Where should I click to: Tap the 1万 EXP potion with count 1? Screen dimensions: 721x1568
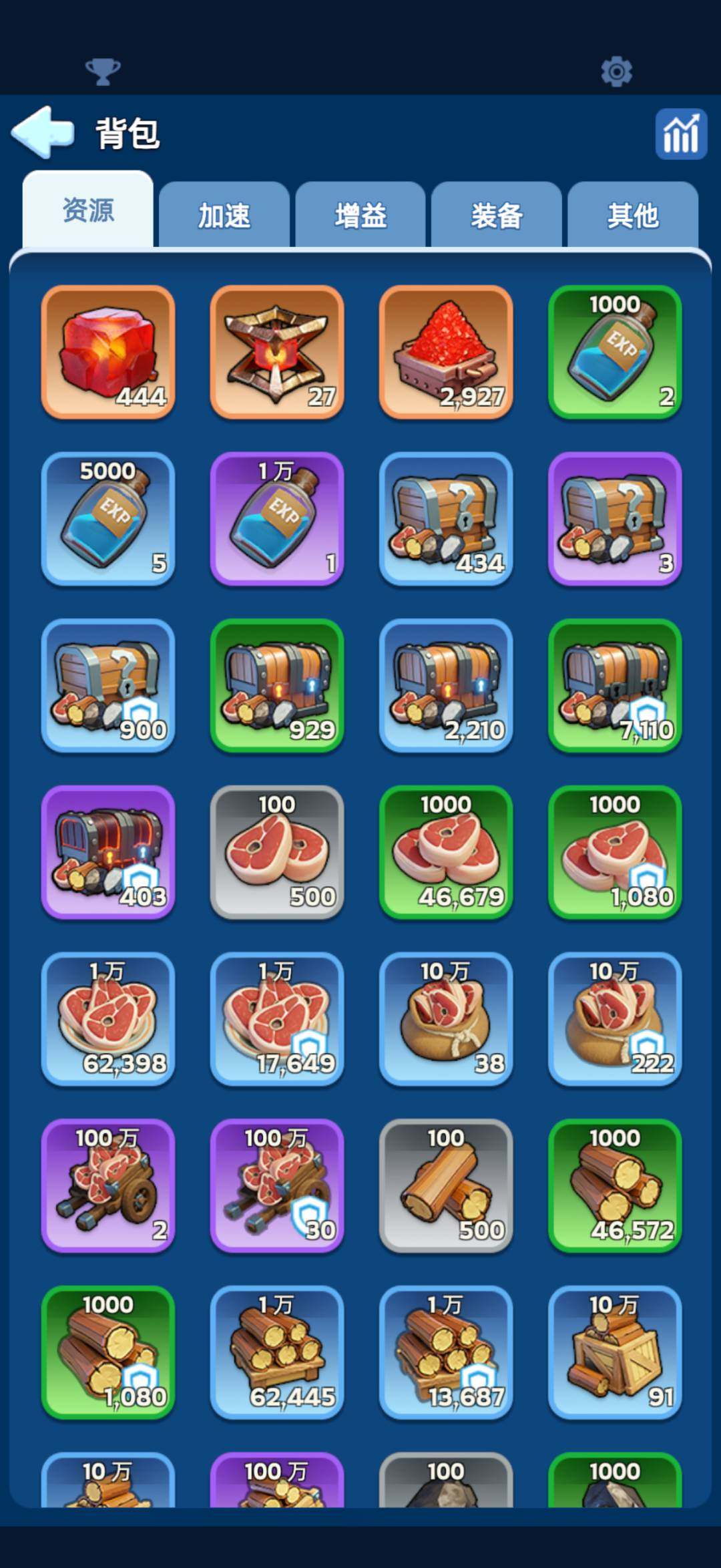pos(277,519)
